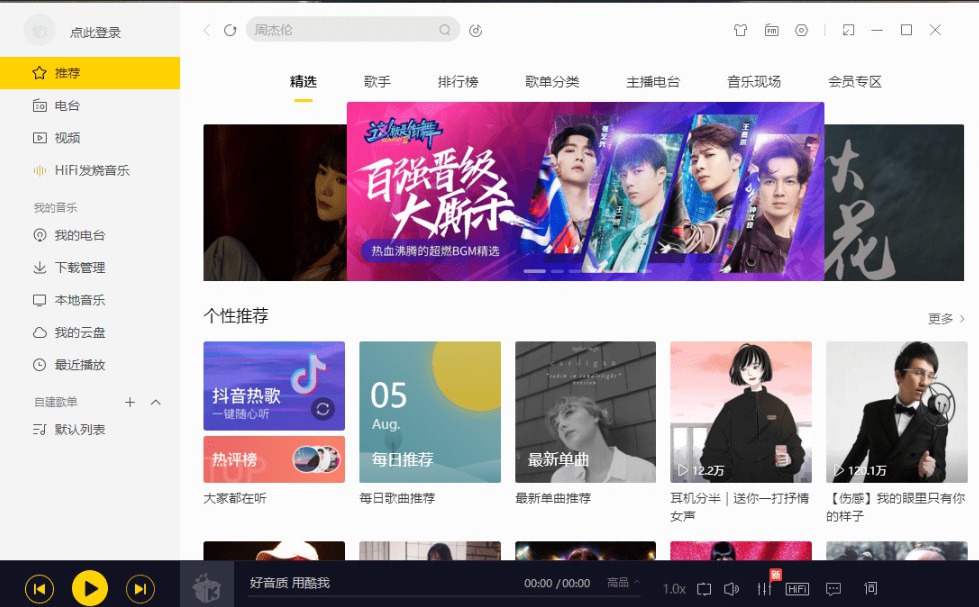979x607 pixels.
Task: Switch to the 排行榜 tab
Action: point(458,82)
